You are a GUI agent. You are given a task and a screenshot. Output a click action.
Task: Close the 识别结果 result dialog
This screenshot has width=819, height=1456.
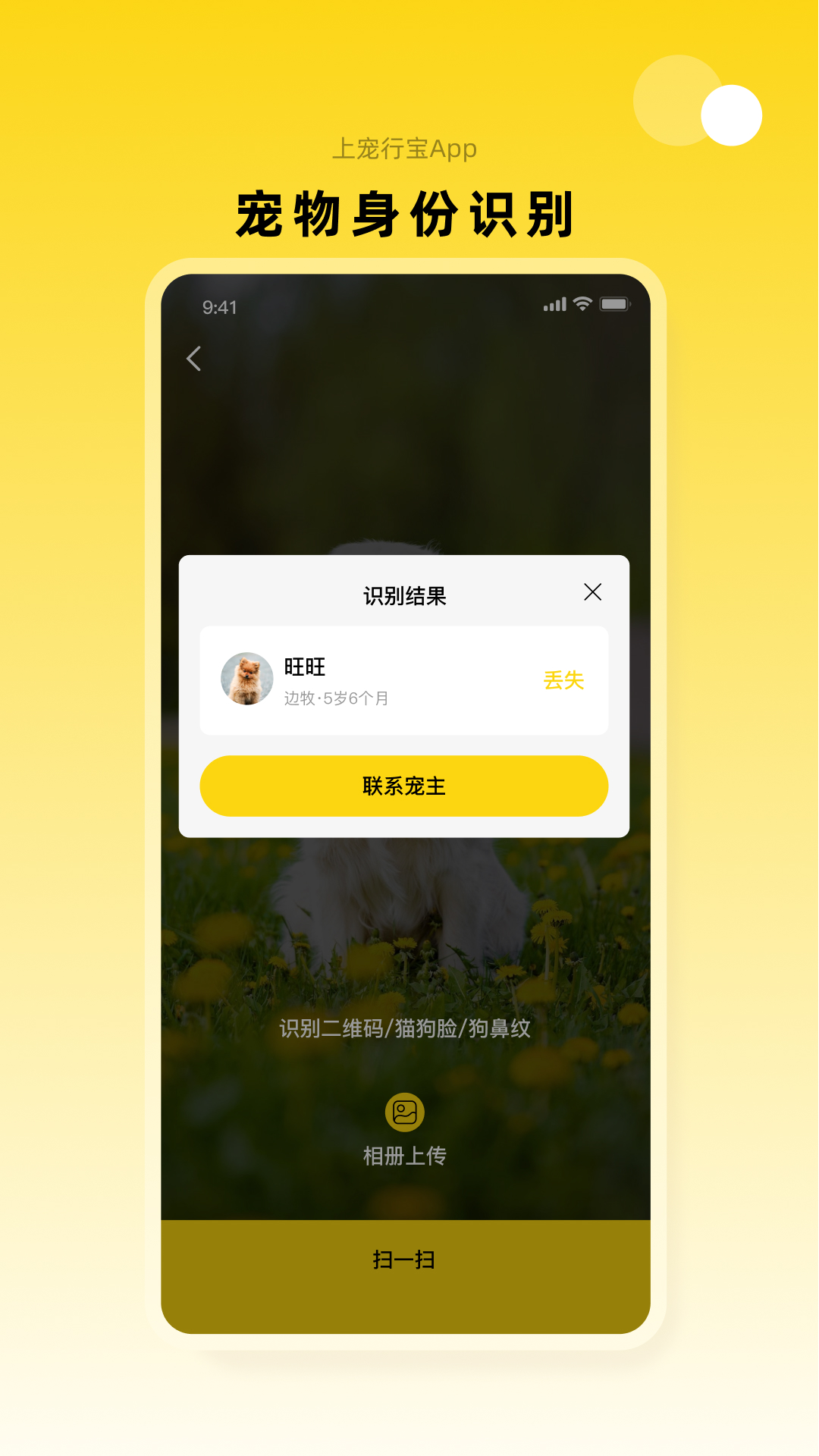595,594
